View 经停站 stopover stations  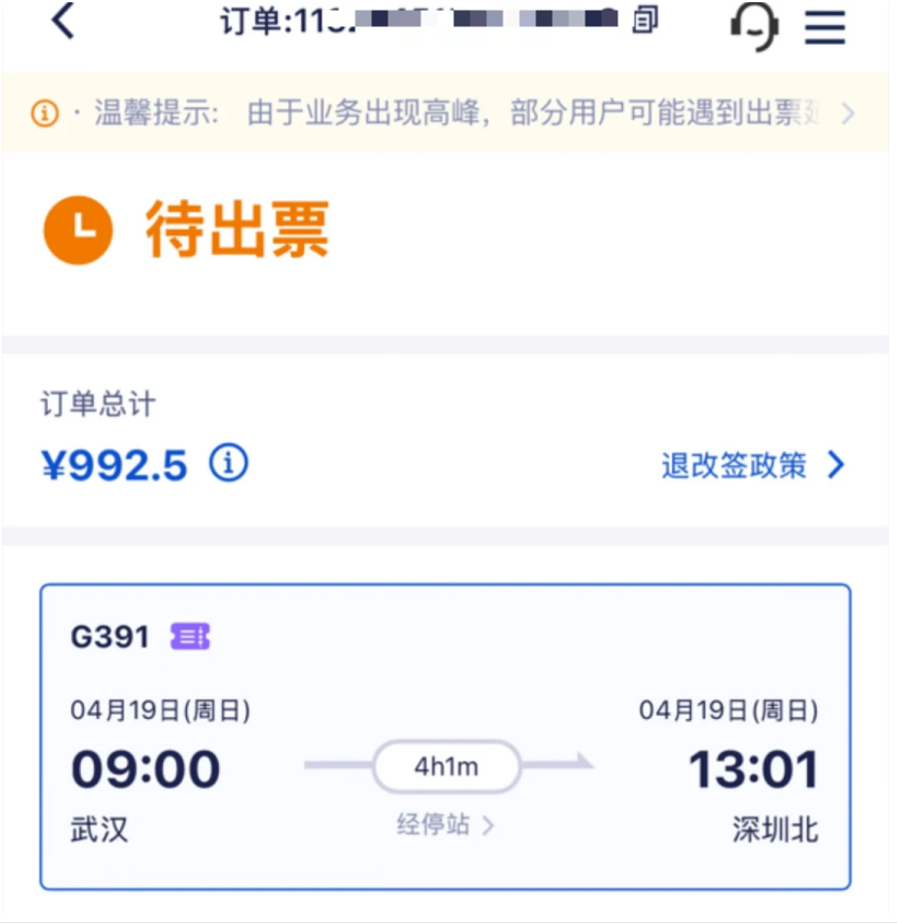click(445, 825)
